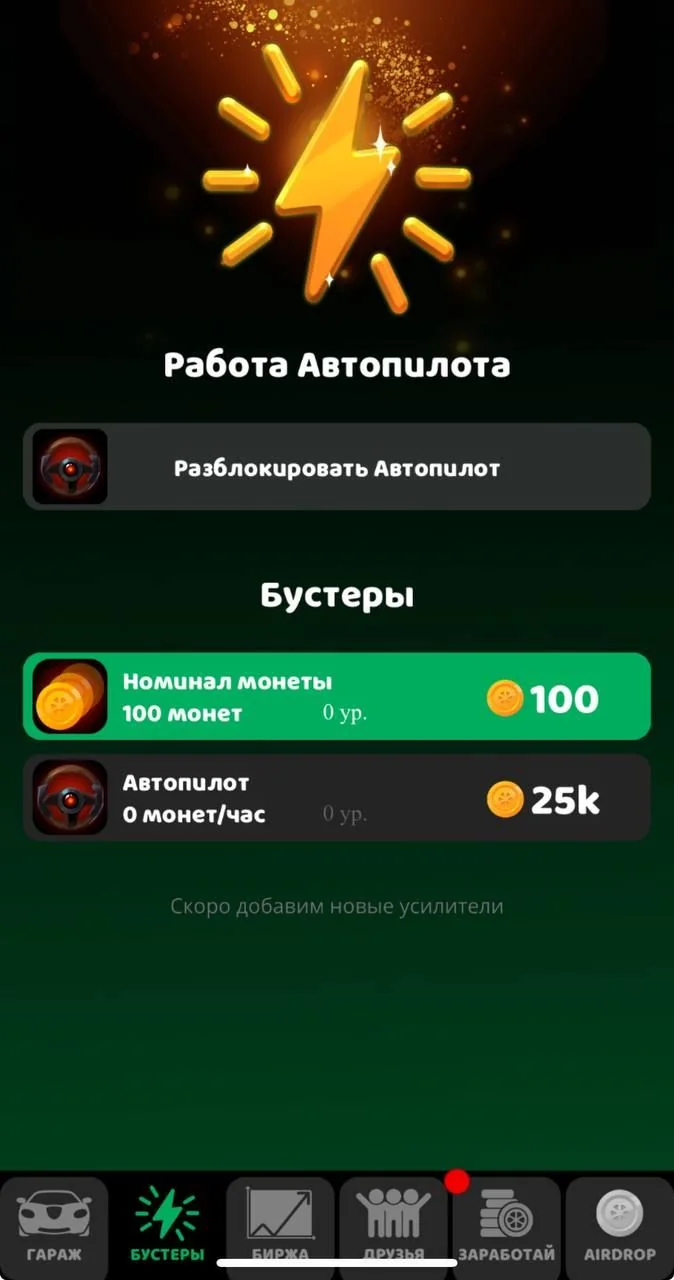Go to the Друзья tab
674x1280 pixels.
click(393, 1223)
